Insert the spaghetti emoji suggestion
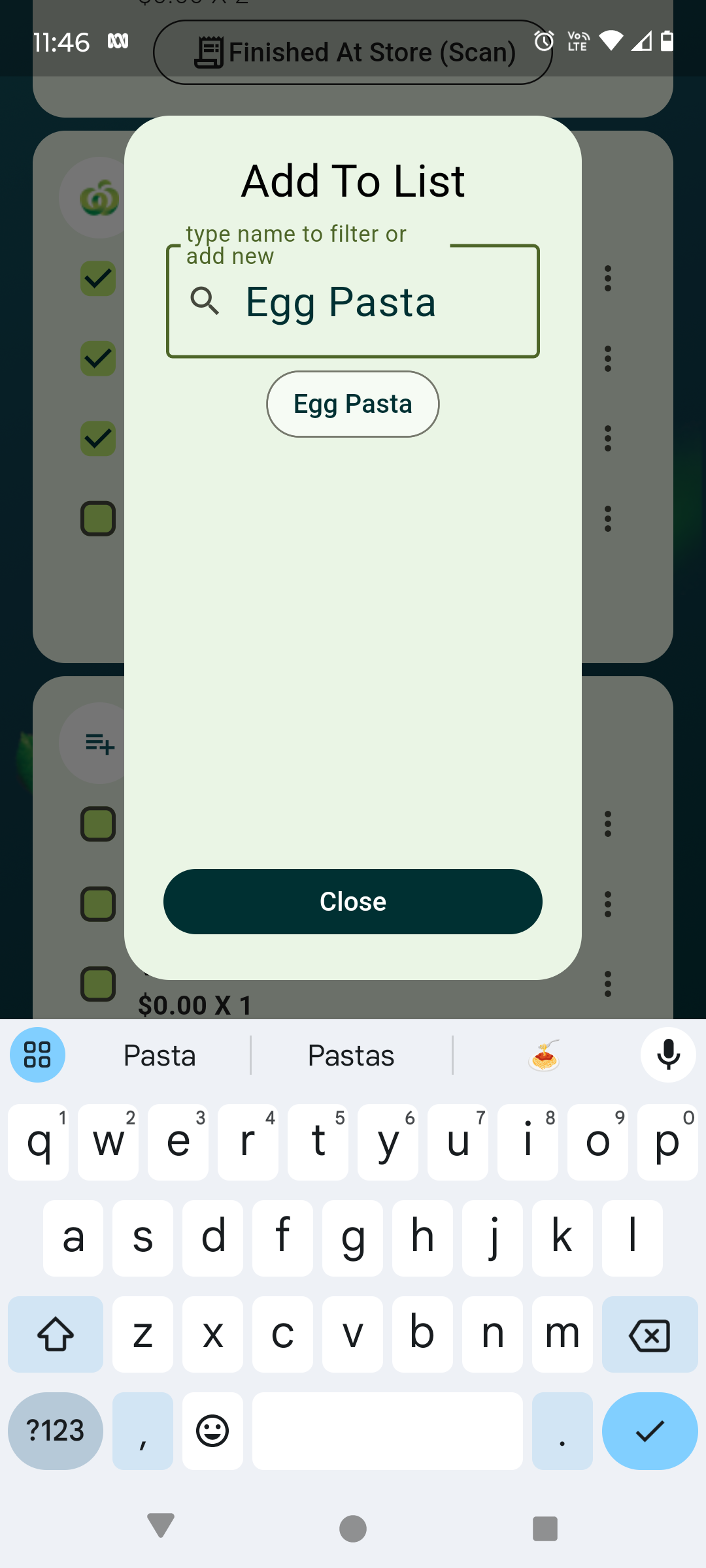Image resolution: width=706 pixels, height=1568 pixels. 544,1055
